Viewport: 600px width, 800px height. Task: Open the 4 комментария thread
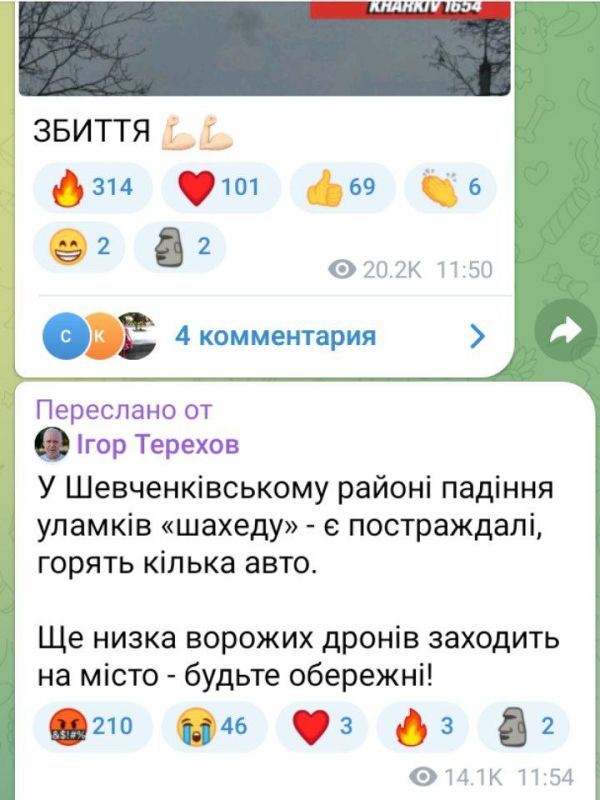click(264, 337)
